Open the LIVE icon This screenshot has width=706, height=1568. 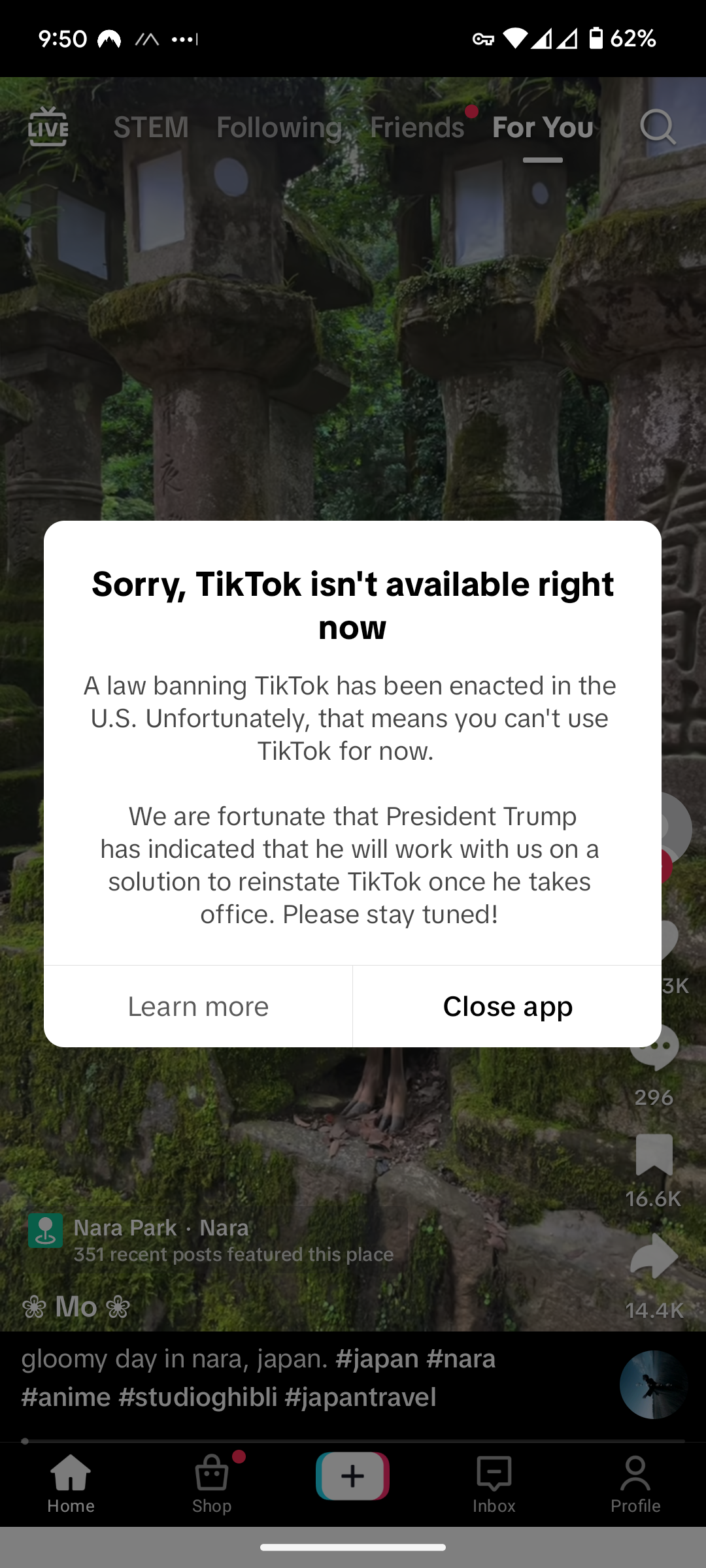[48, 127]
